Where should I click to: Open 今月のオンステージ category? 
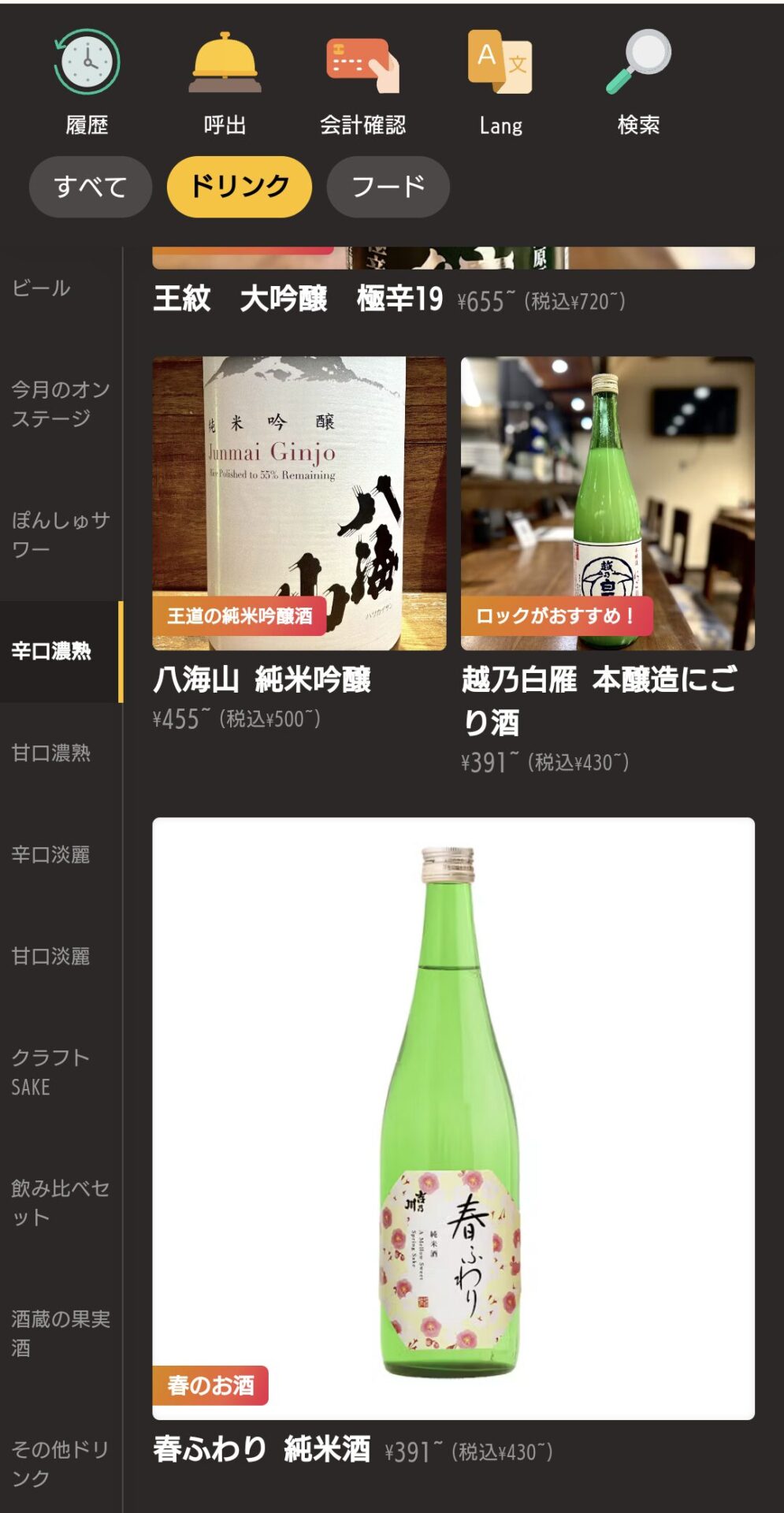click(61, 404)
